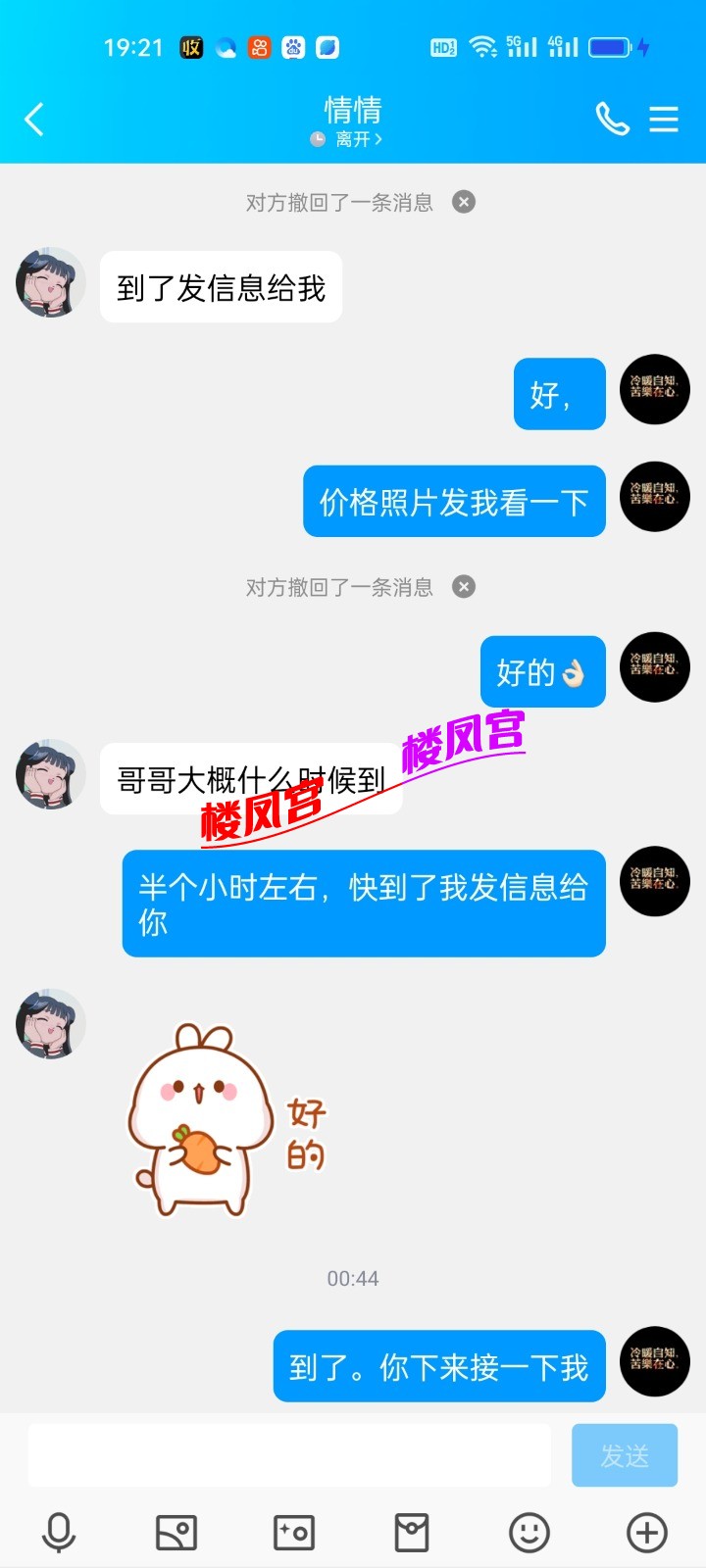Screen dimensions: 706x1568
Task: Open the rabbit '好的' sticker
Action: [x=227, y=1120]
